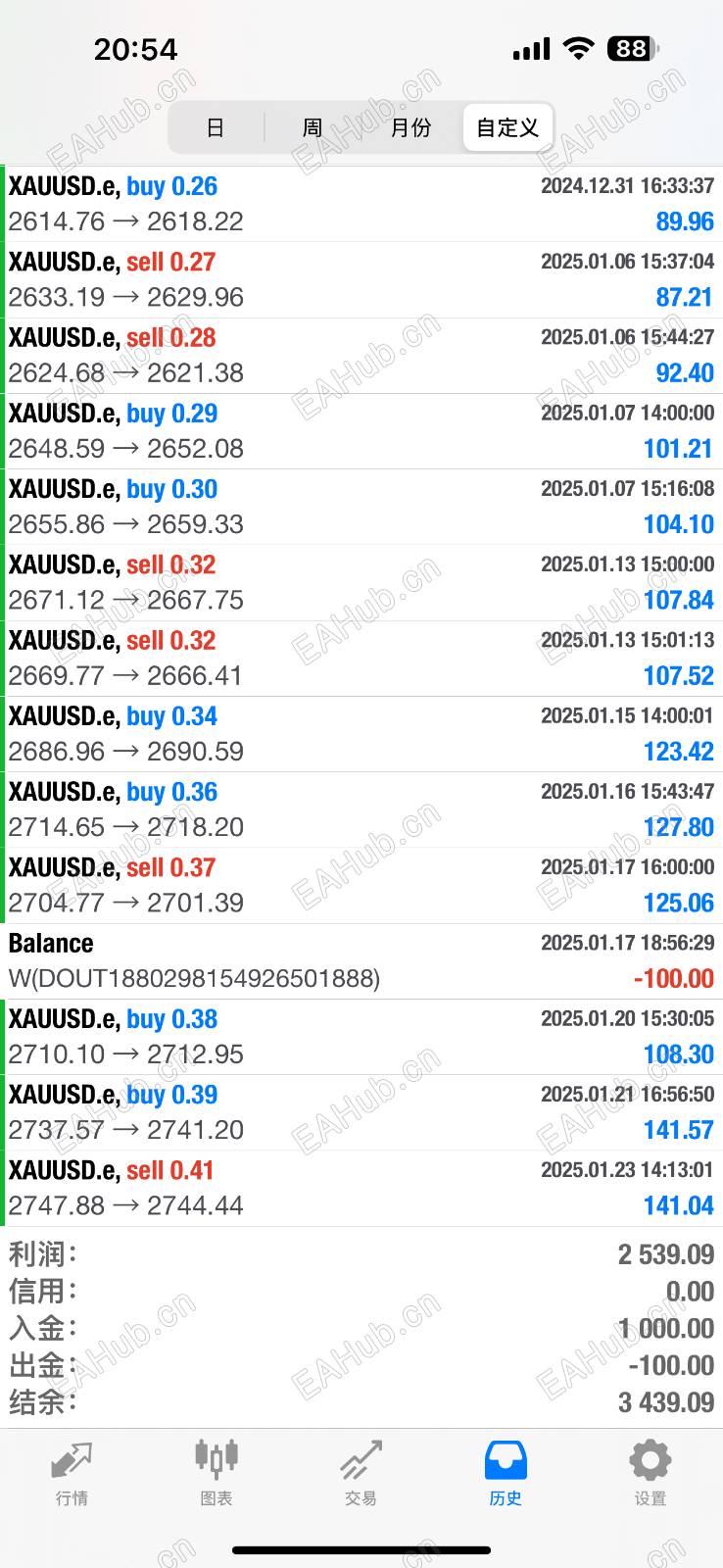Switch to the 日 (day) period

coord(216,127)
